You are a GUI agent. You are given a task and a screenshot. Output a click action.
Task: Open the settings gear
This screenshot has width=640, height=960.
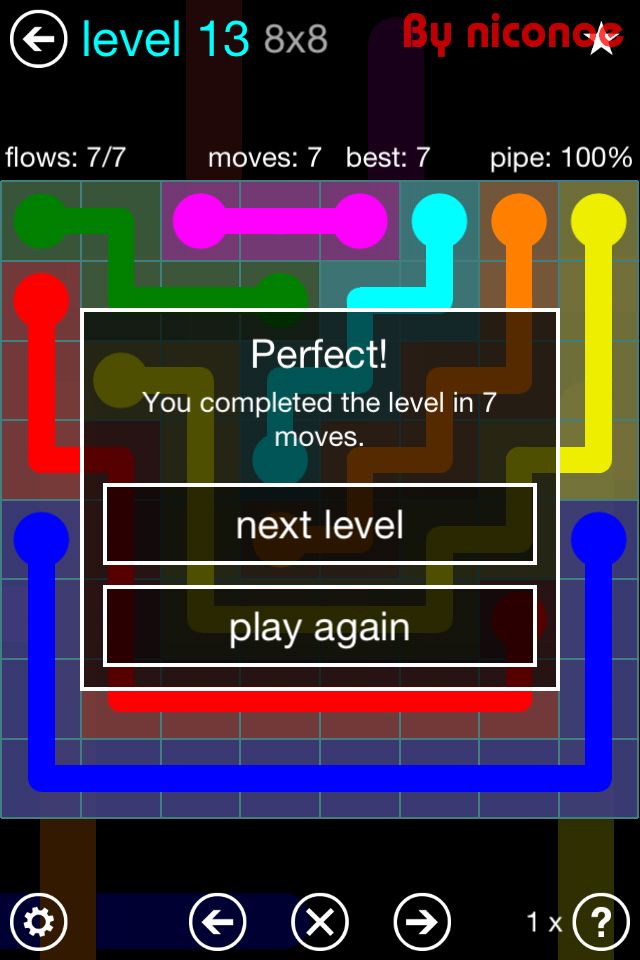click(39, 921)
